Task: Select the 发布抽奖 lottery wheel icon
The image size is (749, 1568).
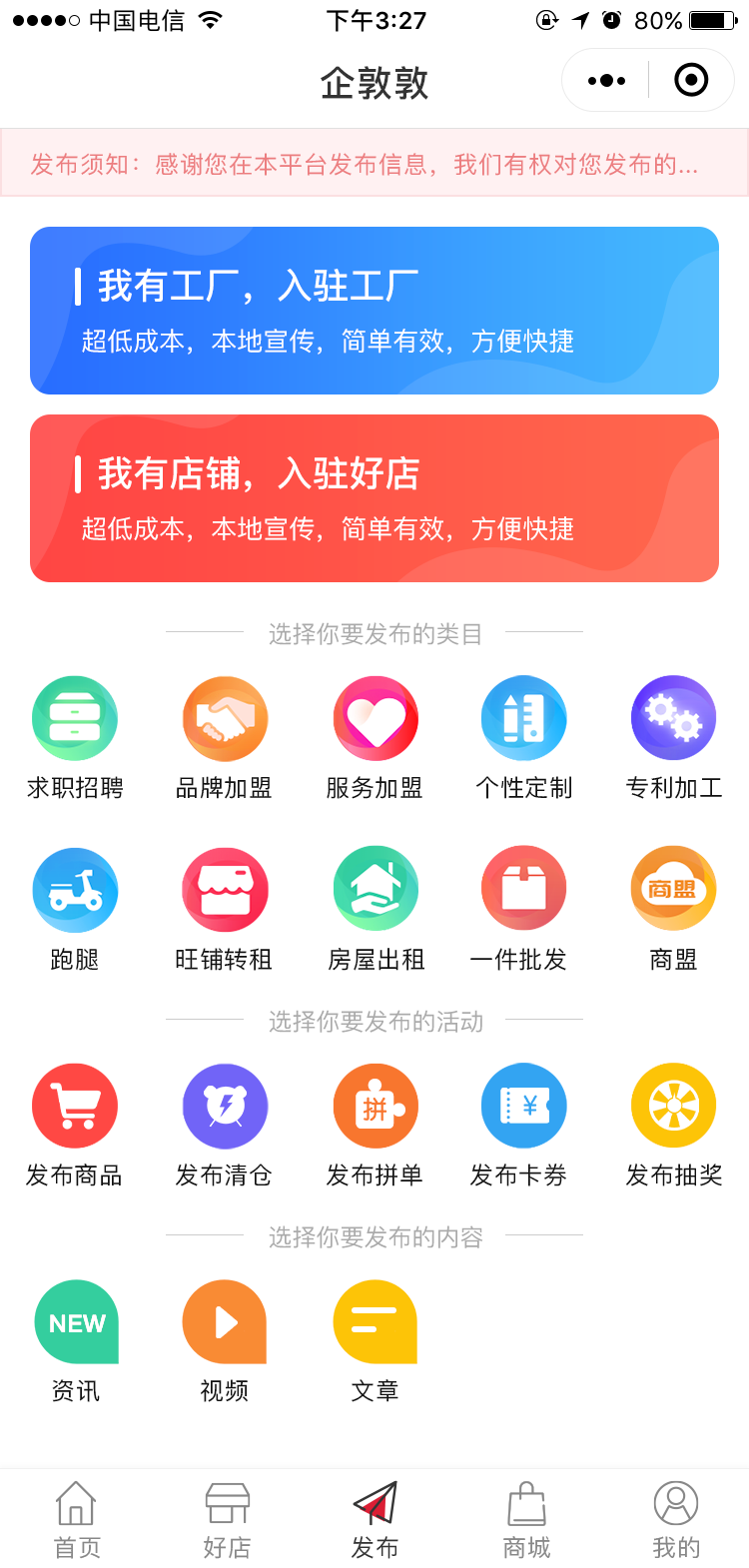Action: coord(674,1106)
